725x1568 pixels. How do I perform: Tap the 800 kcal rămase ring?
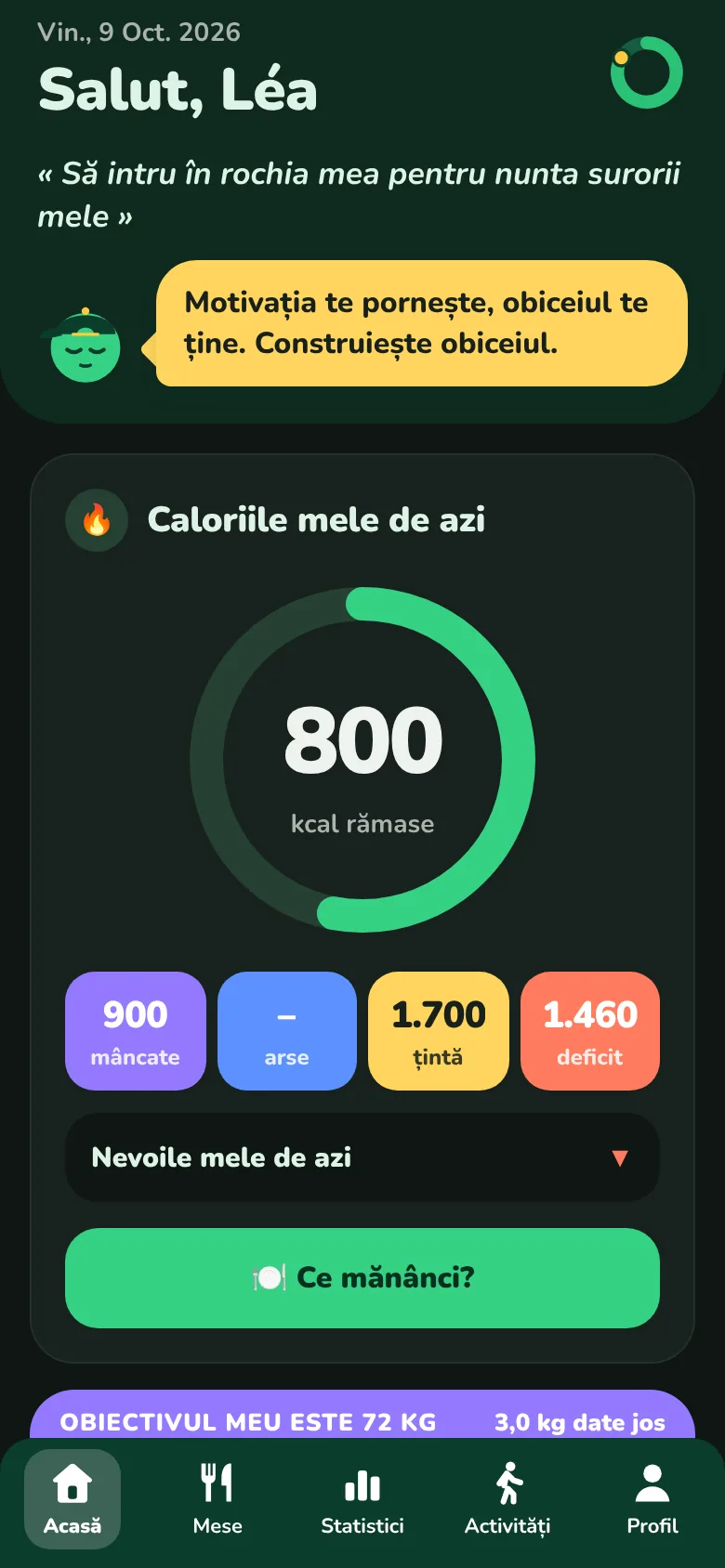pos(362,760)
